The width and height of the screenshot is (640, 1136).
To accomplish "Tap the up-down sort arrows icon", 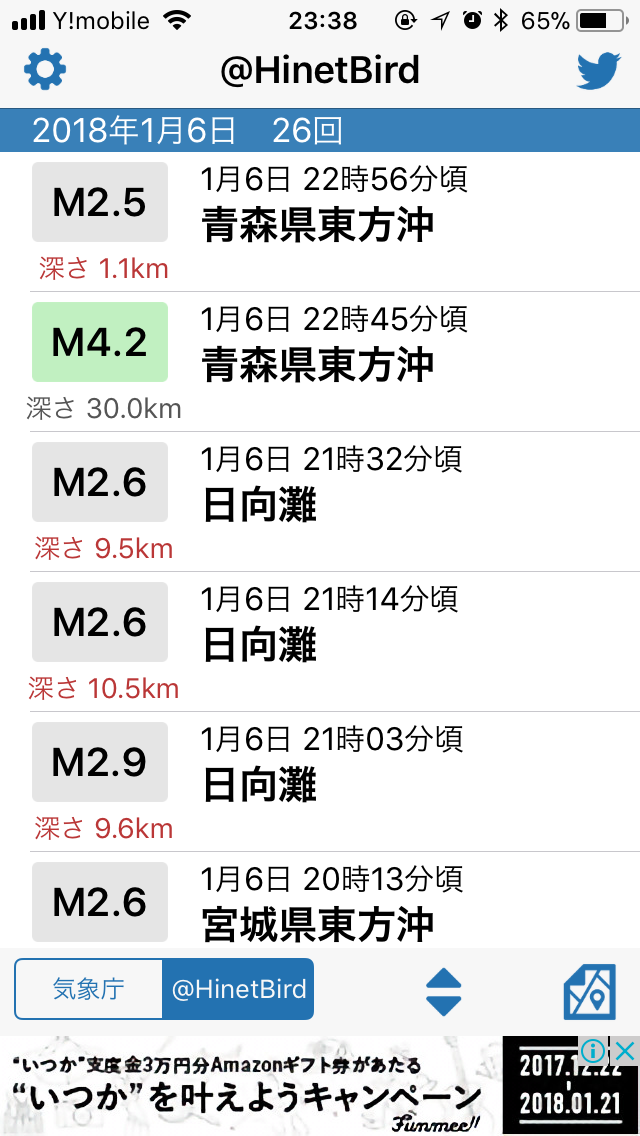I will pos(444,990).
